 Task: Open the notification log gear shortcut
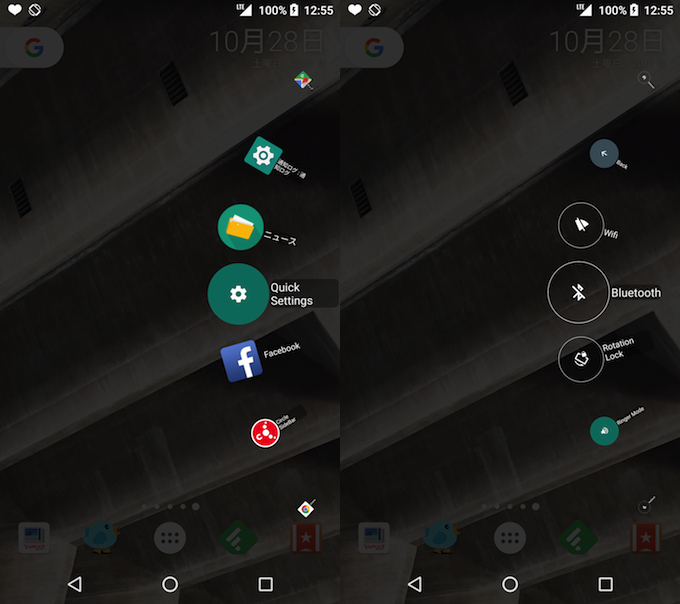[x=263, y=155]
